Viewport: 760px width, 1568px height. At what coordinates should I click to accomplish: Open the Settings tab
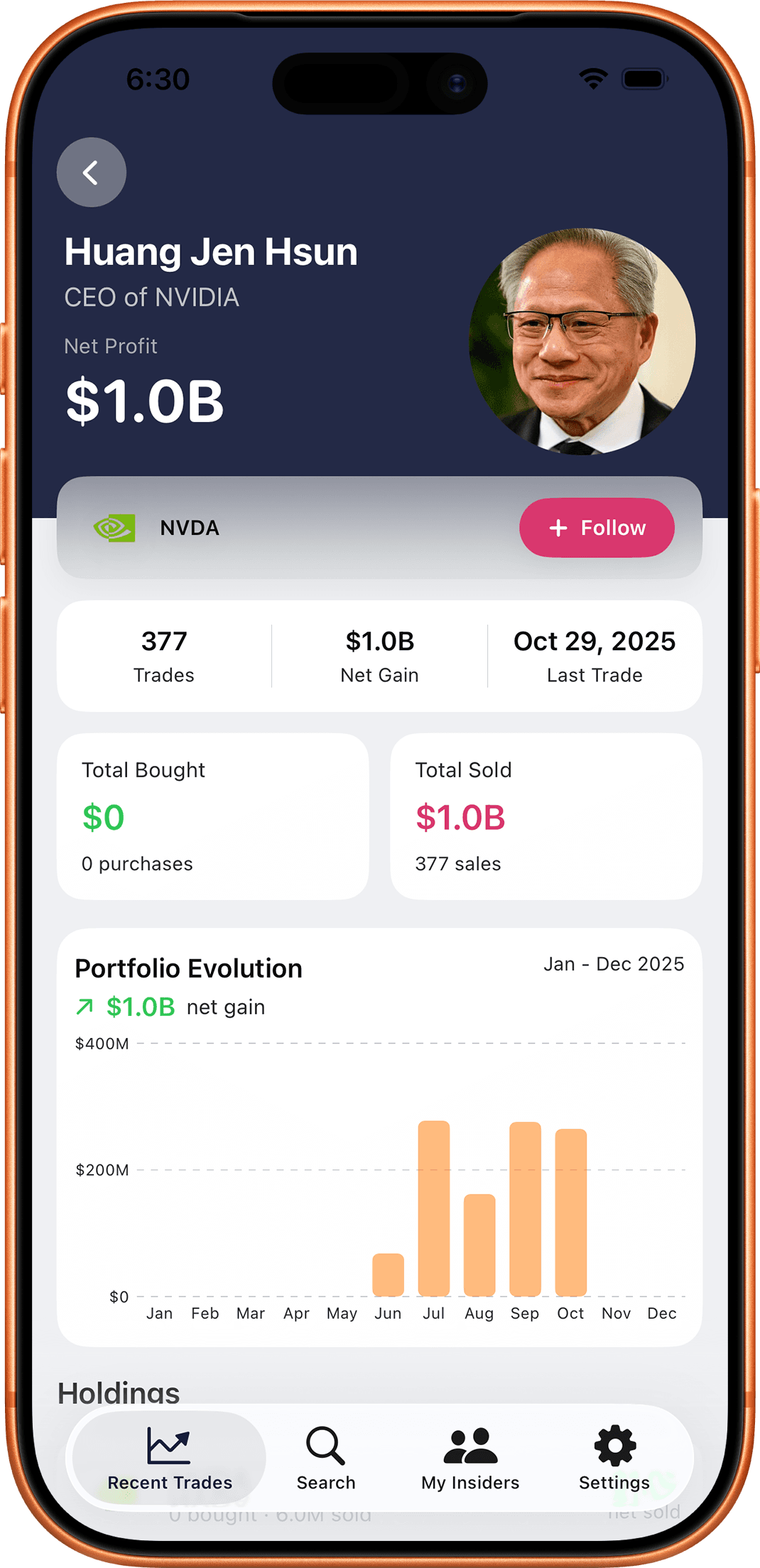[614, 1458]
